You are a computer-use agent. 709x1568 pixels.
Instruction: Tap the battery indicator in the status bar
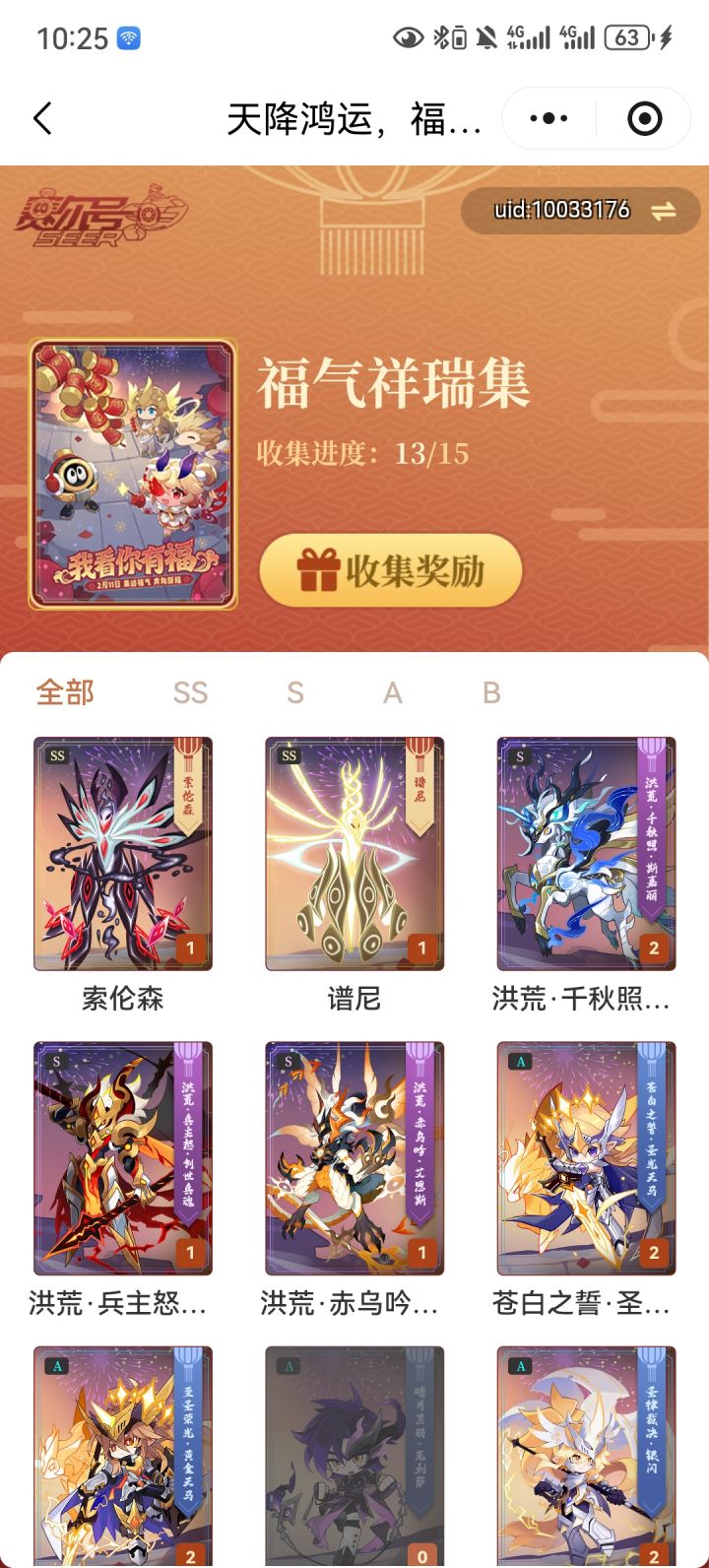[627, 37]
